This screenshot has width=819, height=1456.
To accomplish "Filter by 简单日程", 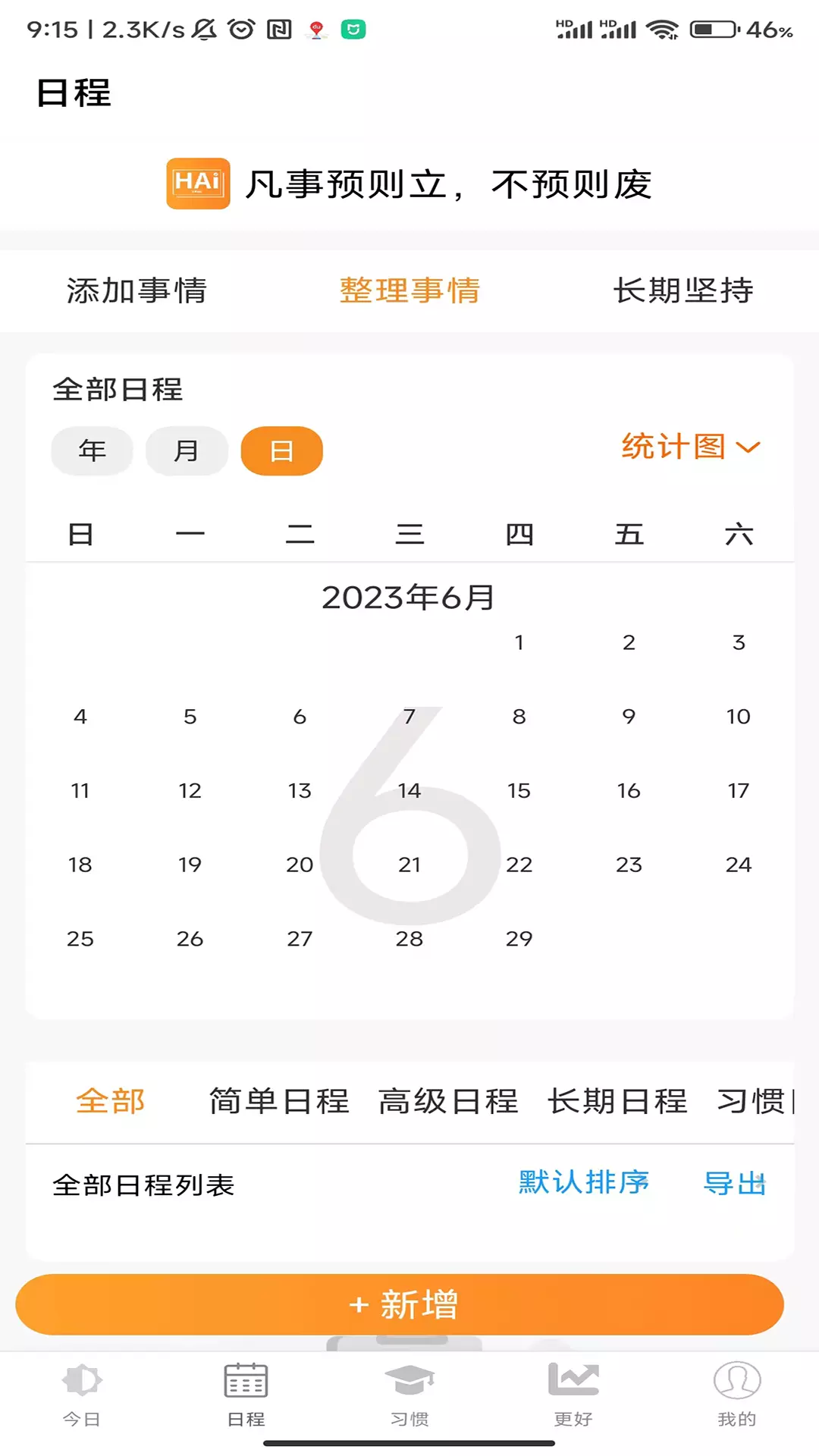I will [x=279, y=1101].
